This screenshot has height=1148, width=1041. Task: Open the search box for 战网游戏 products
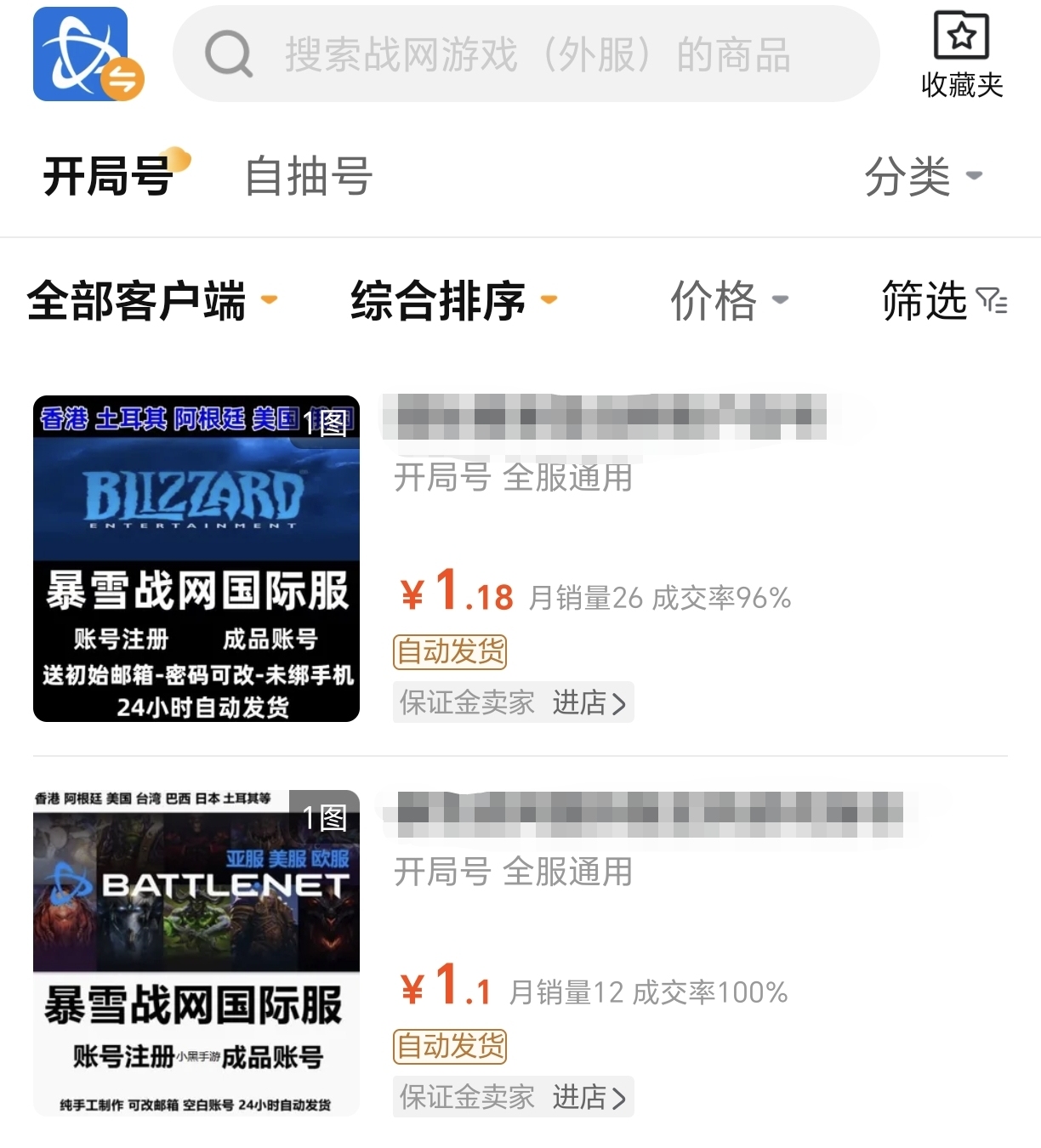coord(526,54)
